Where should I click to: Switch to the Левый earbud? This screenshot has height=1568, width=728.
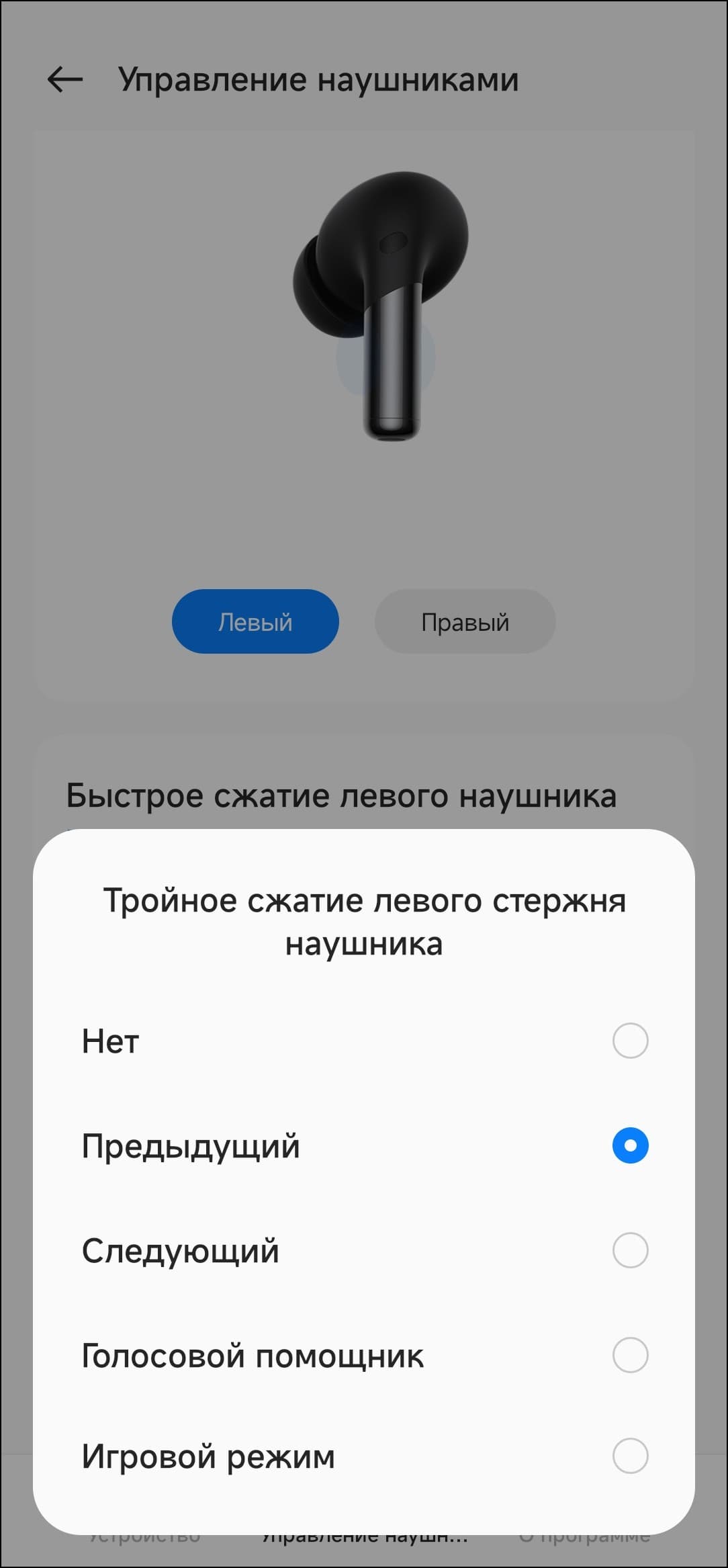click(255, 622)
